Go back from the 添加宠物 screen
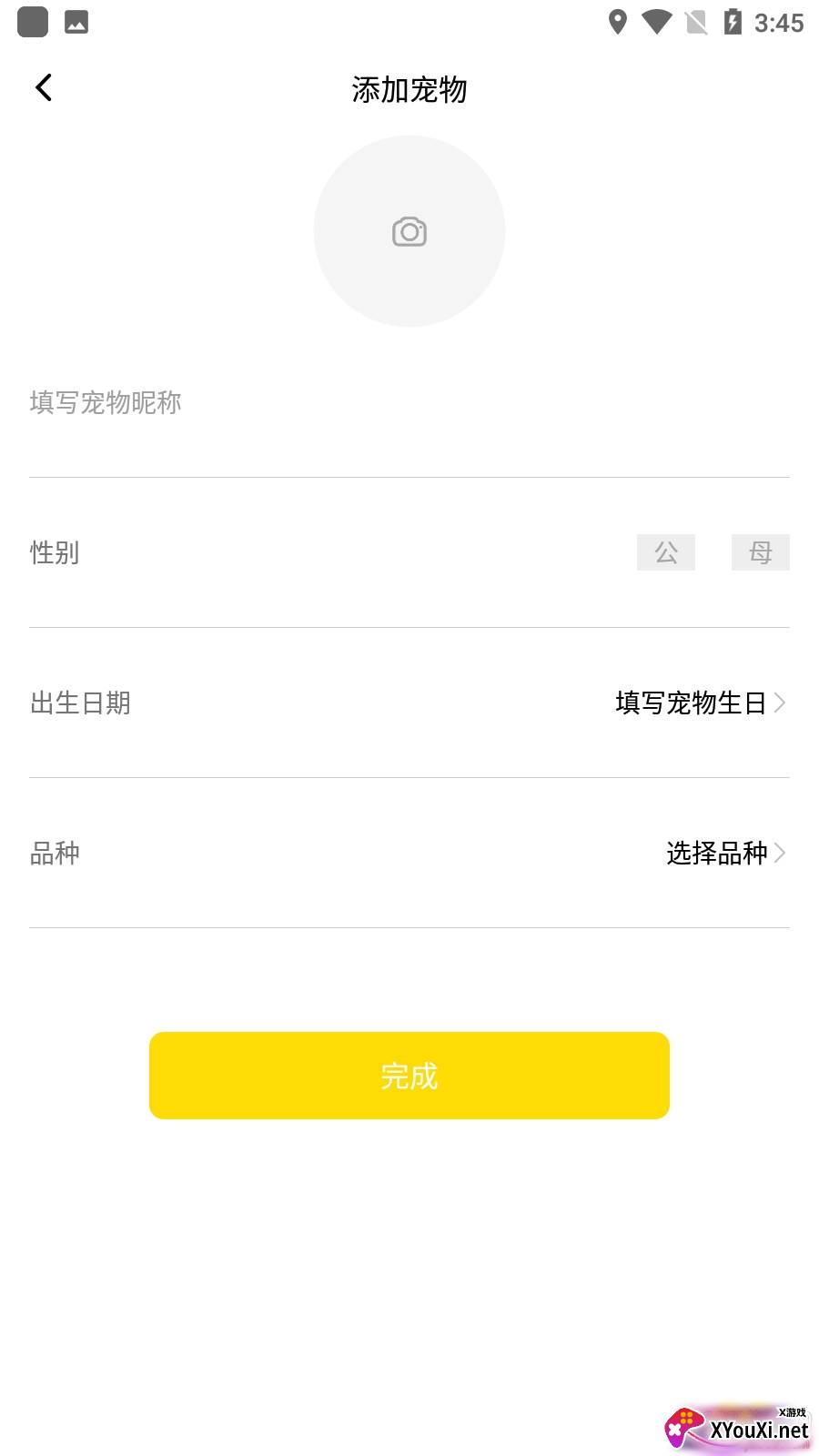 pyautogui.click(x=44, y=88)
